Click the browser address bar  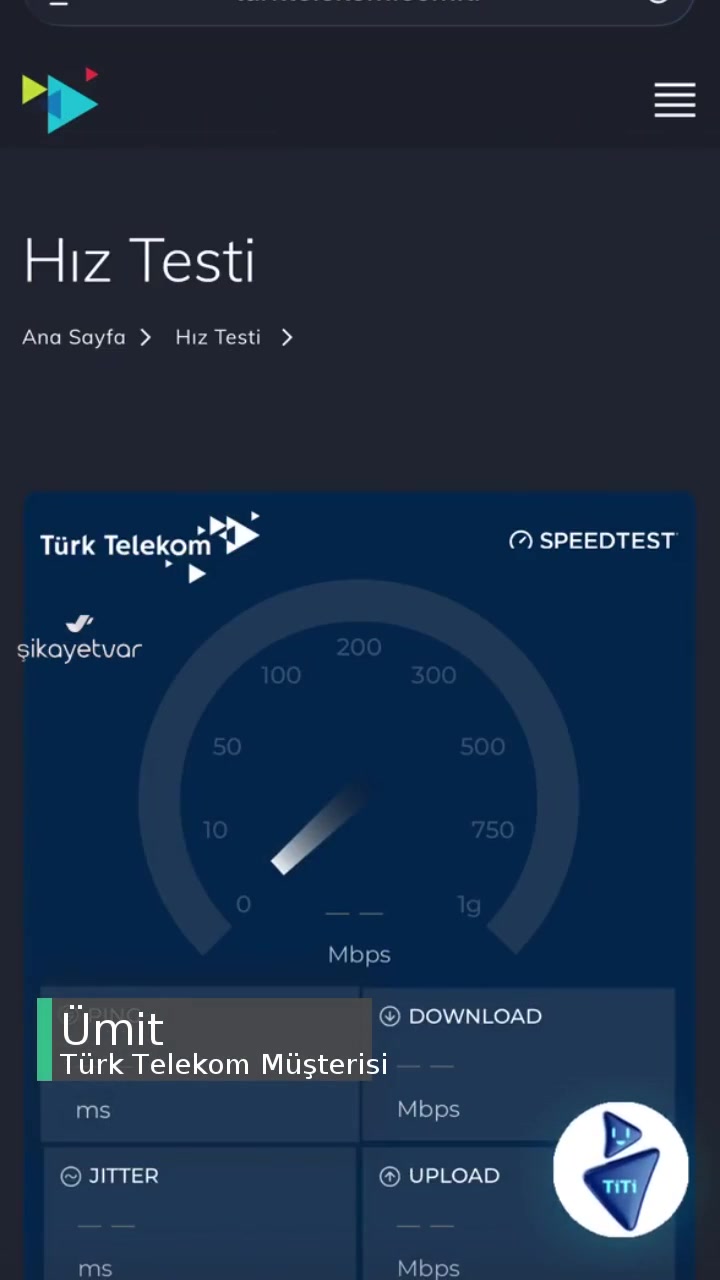point(359,5)
